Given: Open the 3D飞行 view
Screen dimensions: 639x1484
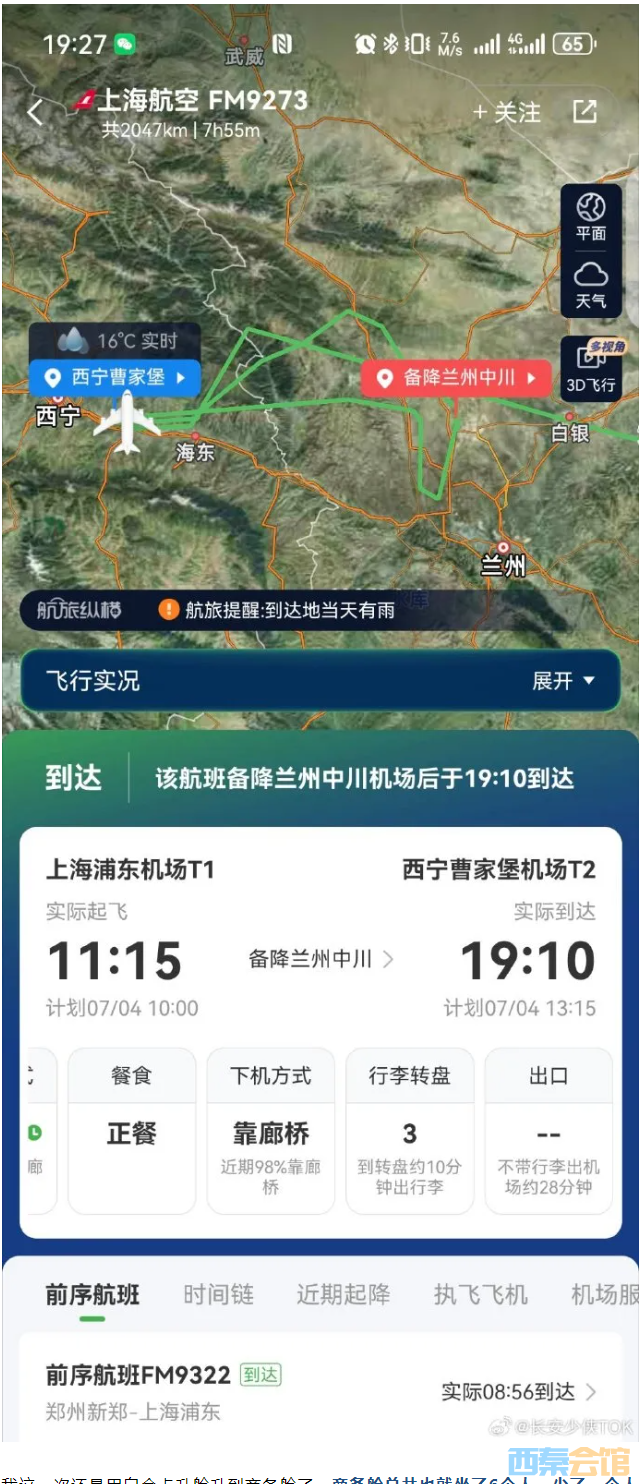Looking at the screenshot, I should 590,368.
